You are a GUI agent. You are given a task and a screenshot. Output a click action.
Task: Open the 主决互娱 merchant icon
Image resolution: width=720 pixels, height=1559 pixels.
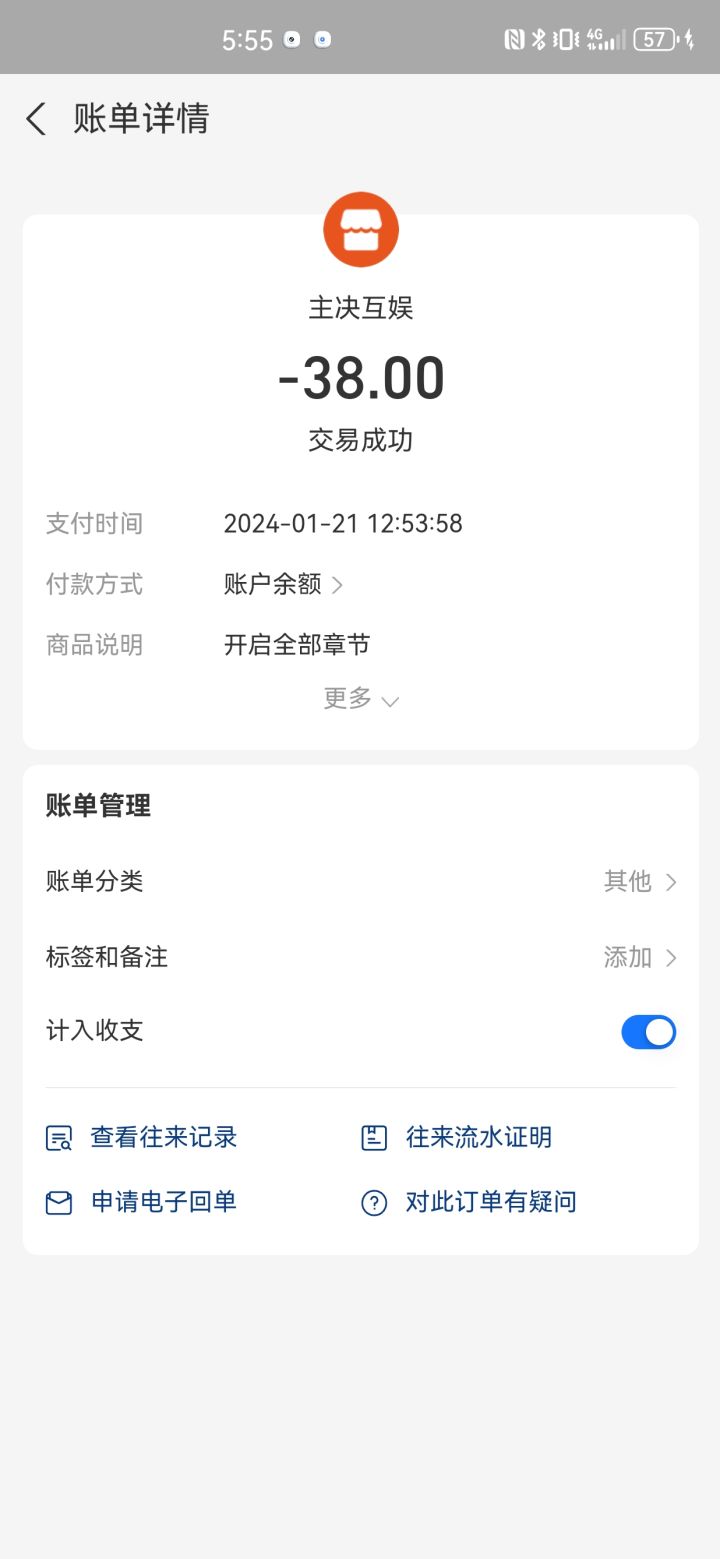coord(361,230)
